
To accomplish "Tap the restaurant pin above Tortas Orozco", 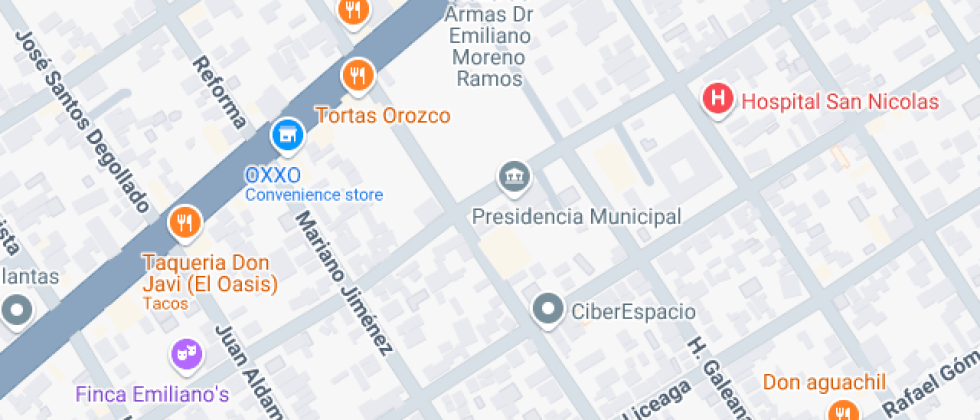I will click(351, 10).
